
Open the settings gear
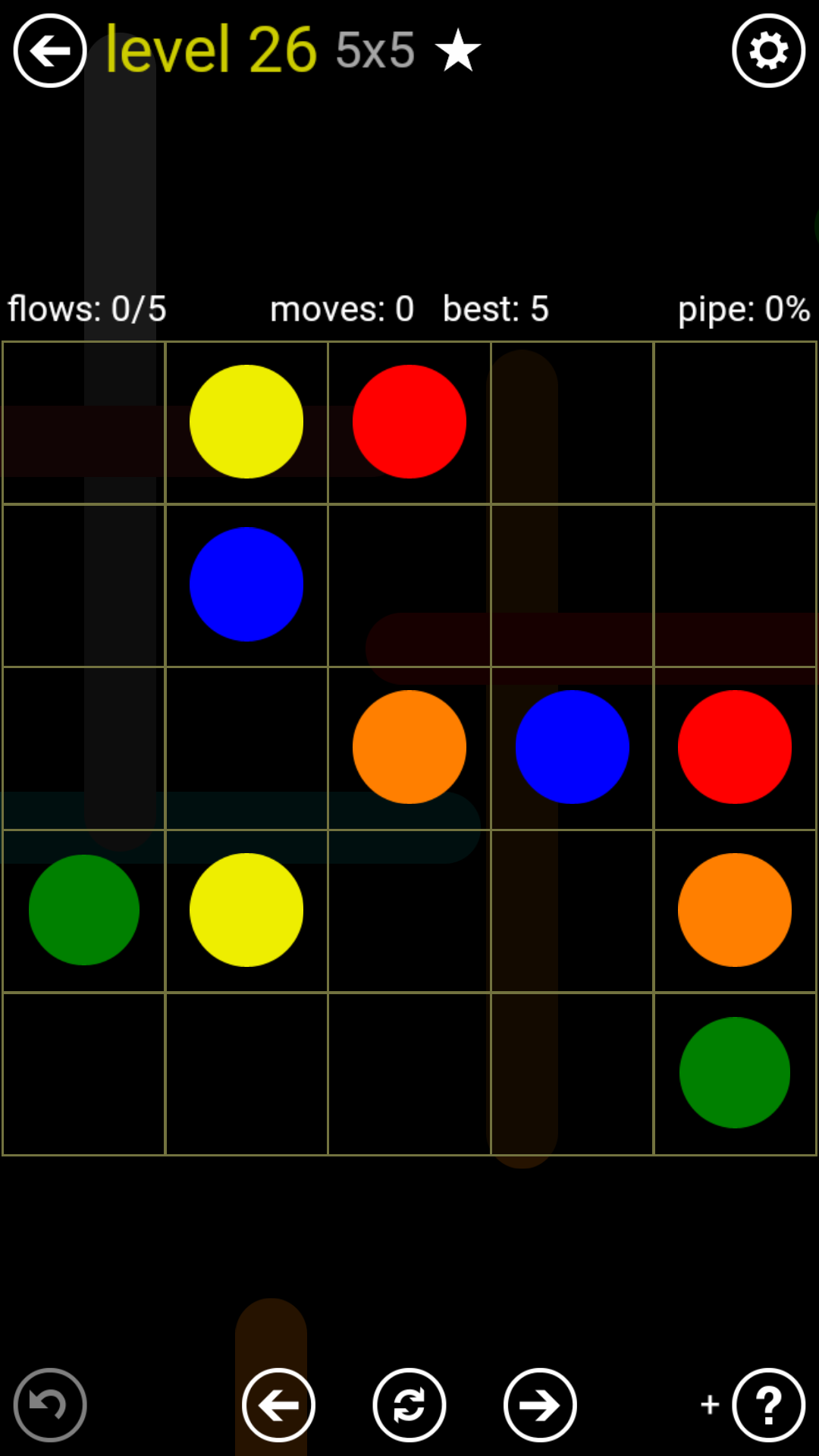point(768,51)
